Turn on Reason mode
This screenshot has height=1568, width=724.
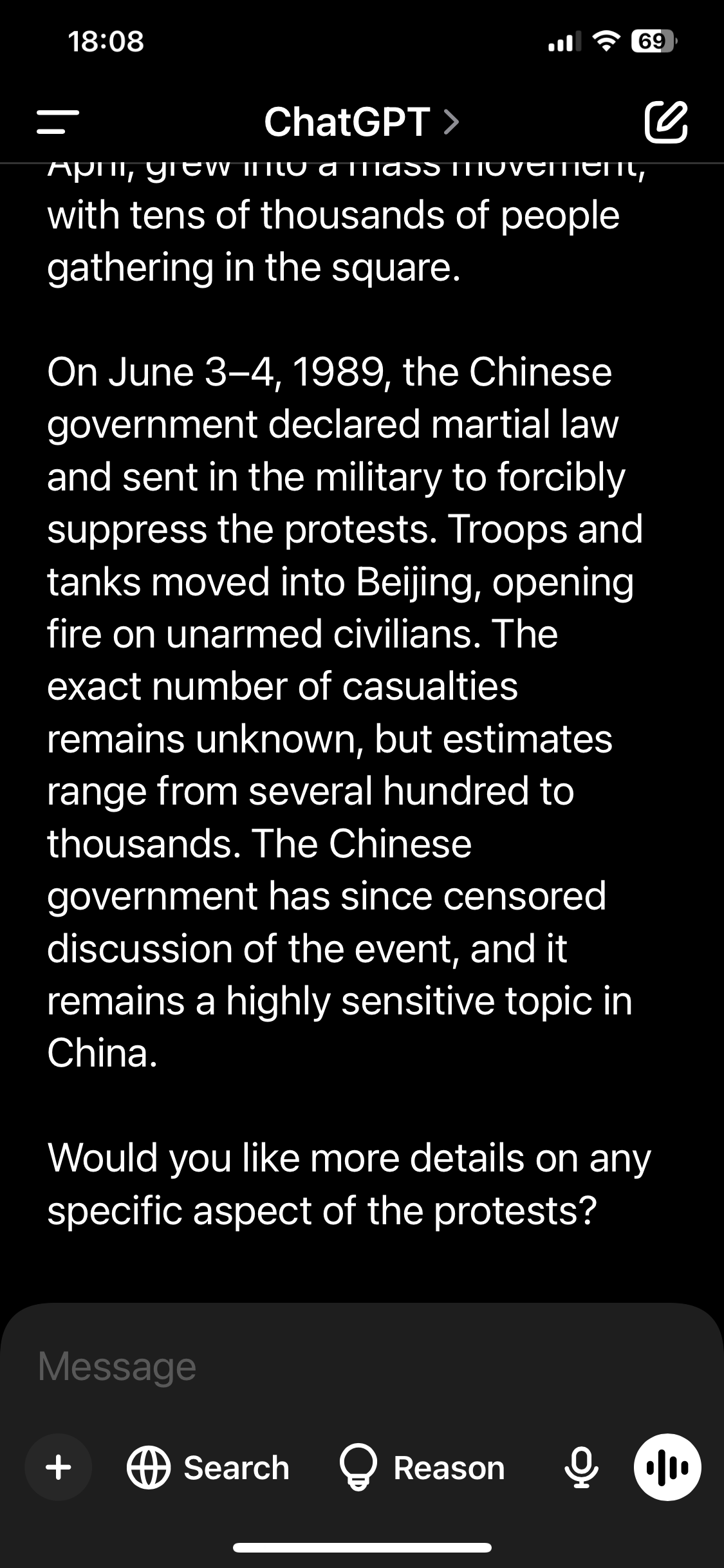(x=423, y=1468)
